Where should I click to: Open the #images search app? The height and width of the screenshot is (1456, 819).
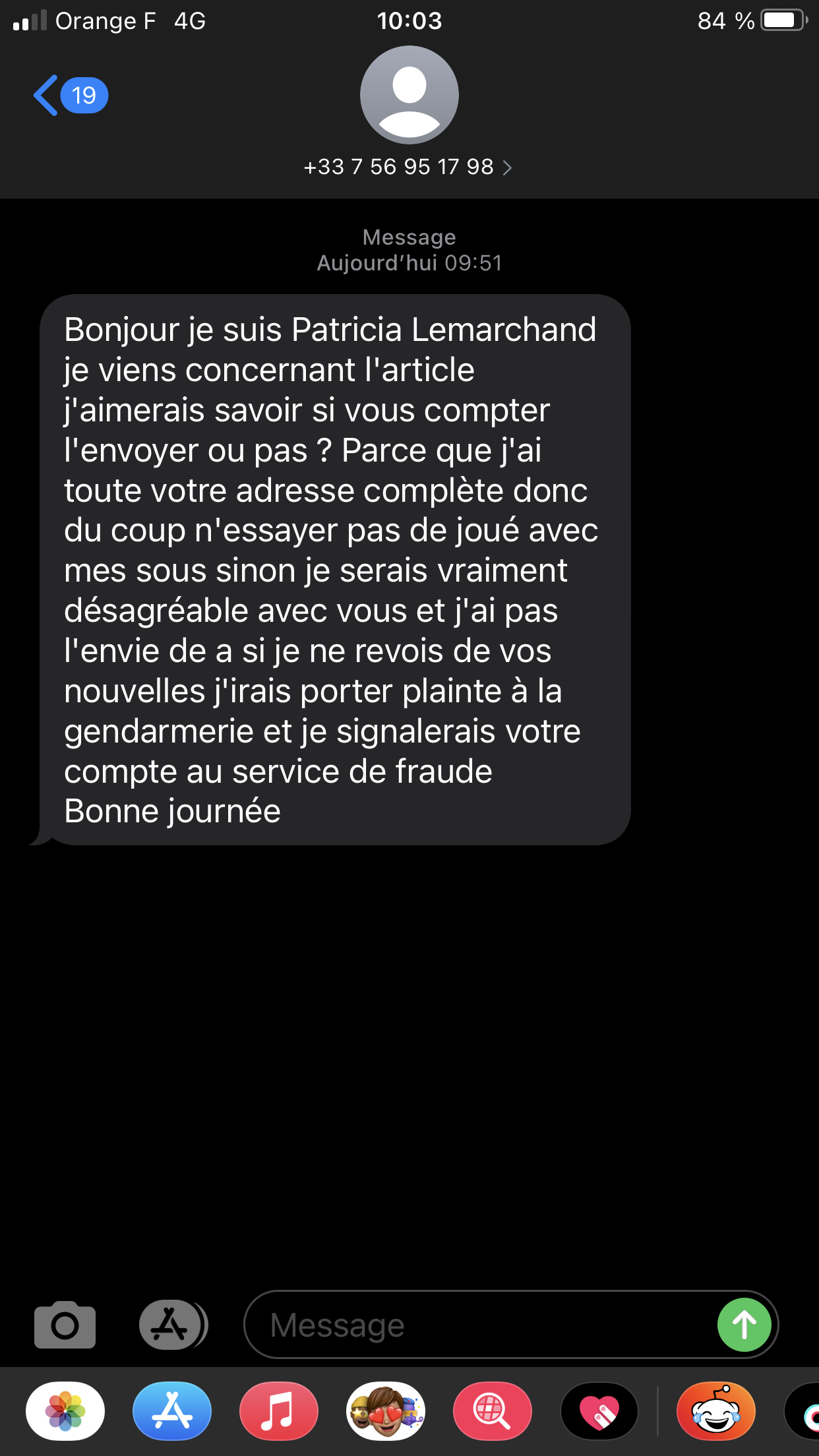pos(493,1412)
